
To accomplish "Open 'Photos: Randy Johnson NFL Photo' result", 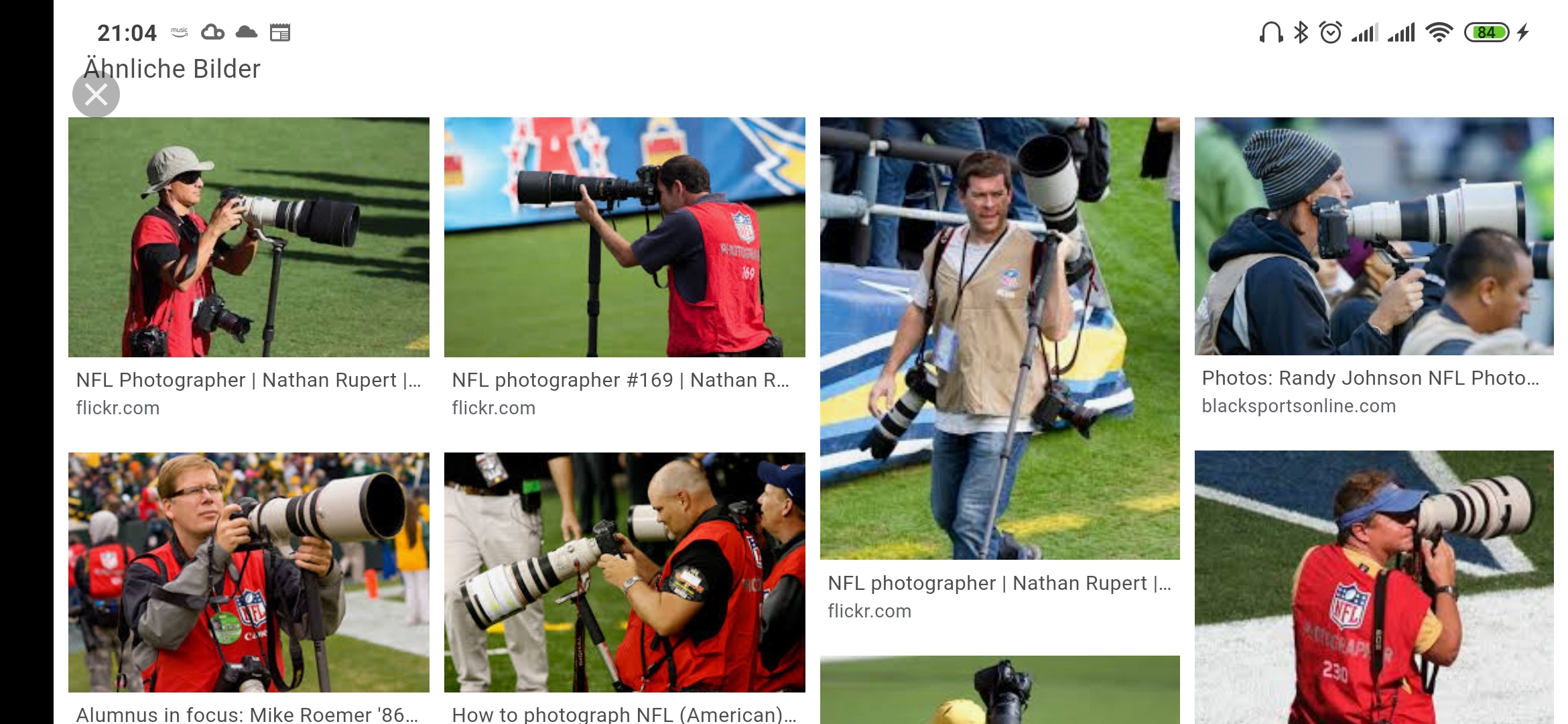I will point(1374,237).
